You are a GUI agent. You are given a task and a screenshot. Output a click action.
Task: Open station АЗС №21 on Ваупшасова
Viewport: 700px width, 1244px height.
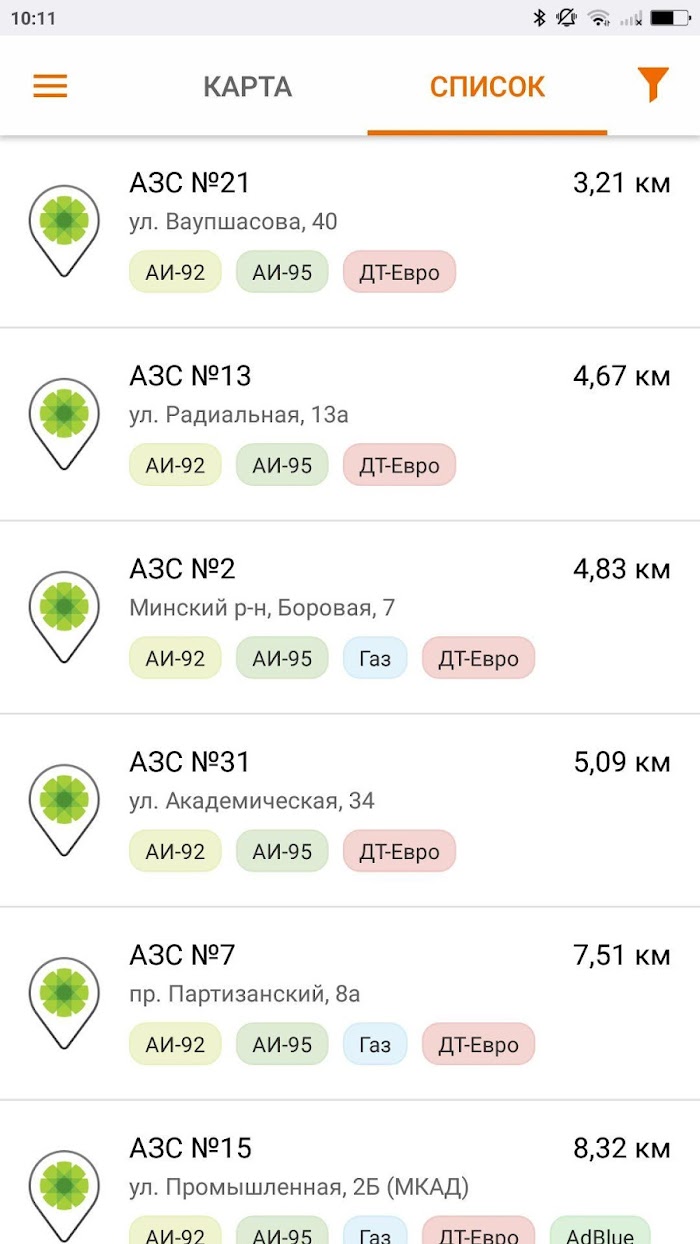(x=350, y=231)
